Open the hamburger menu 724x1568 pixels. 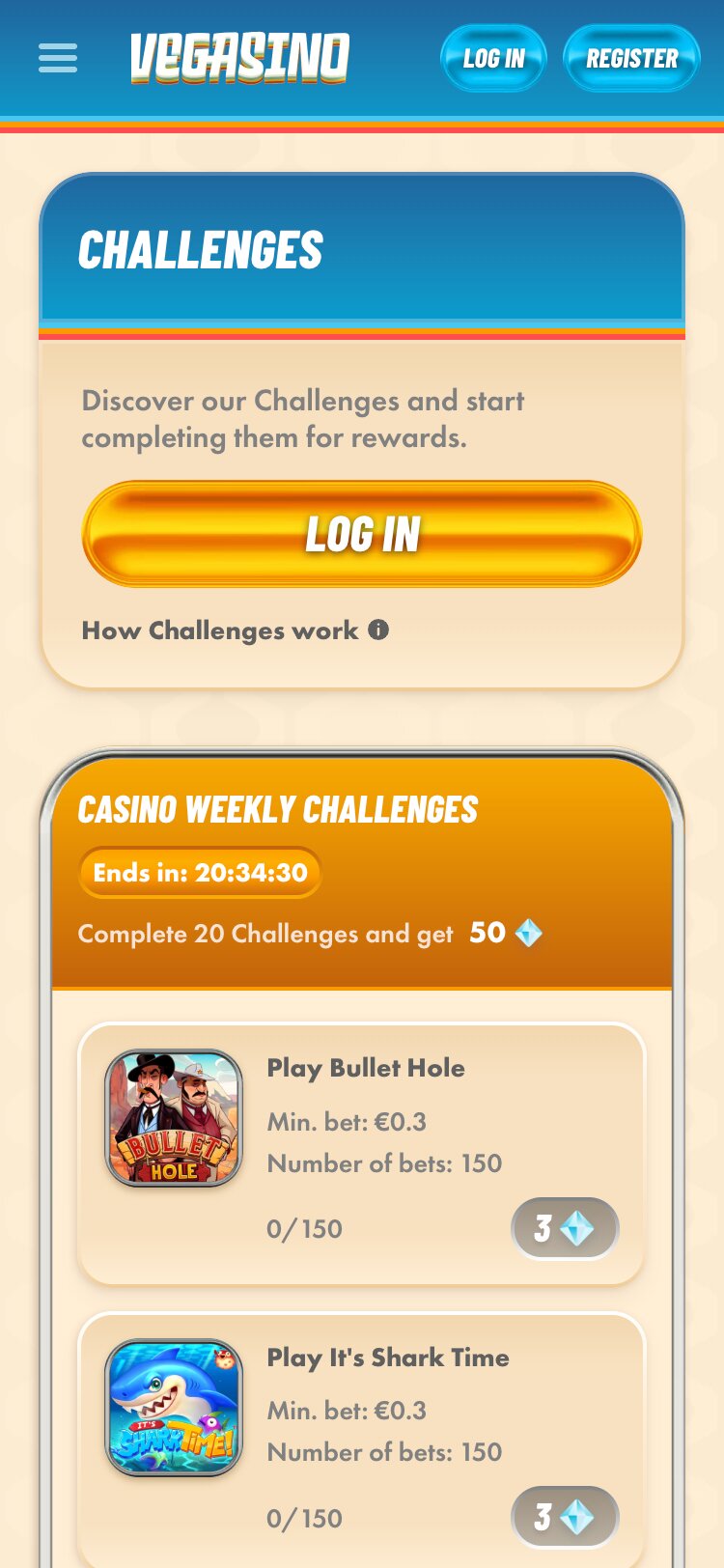(x=58, y=58)
